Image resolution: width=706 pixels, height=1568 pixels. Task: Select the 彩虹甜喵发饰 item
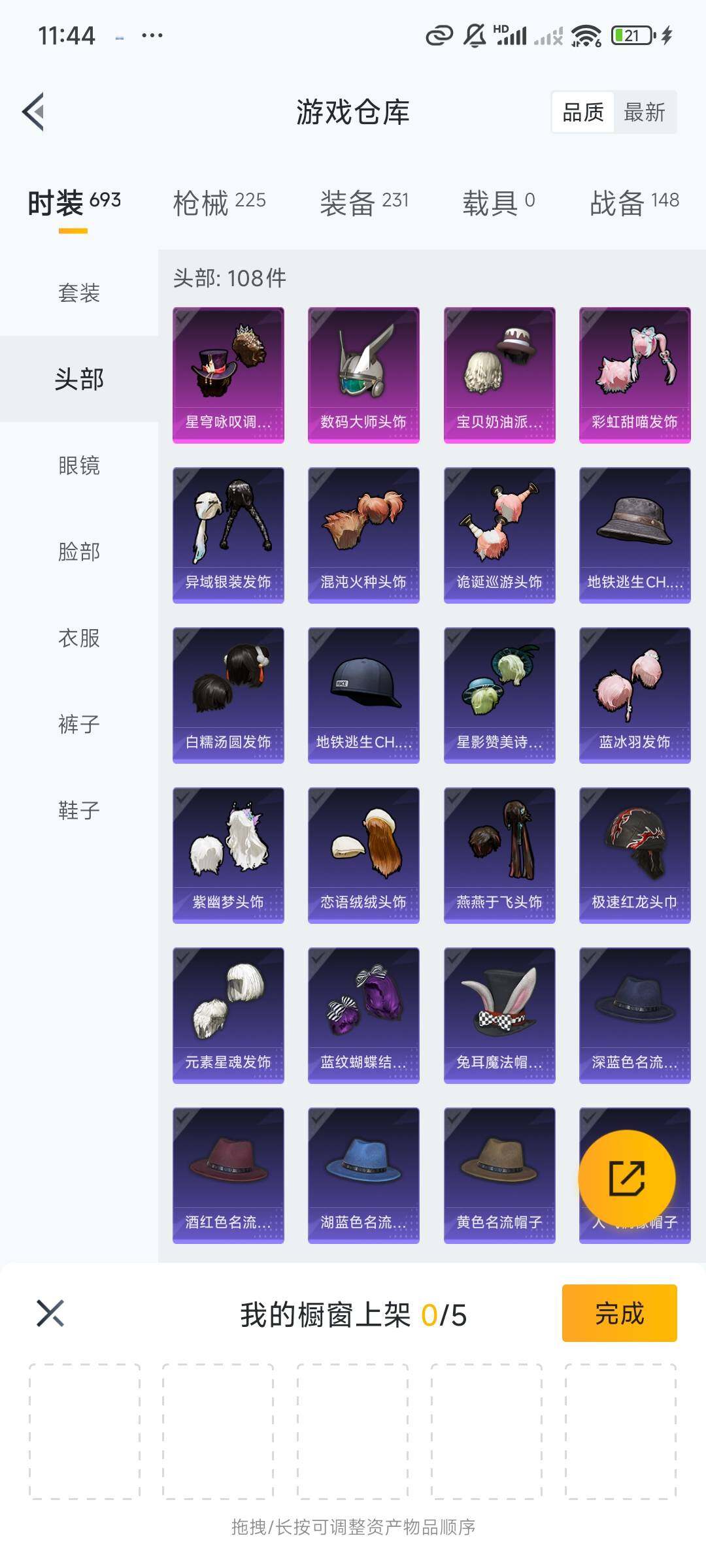[634, 375]
